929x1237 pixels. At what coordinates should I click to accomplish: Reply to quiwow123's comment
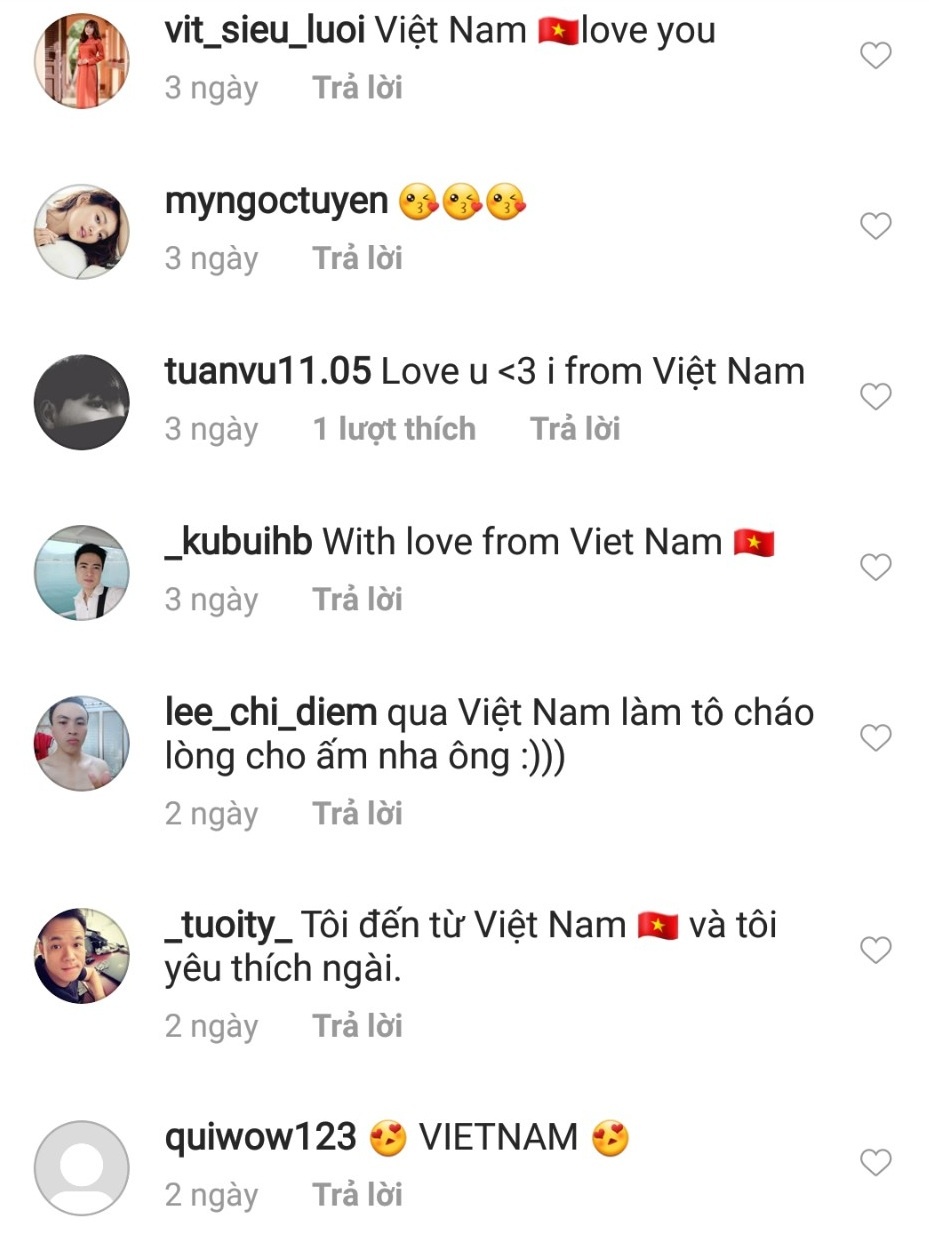pos(357,1195)
